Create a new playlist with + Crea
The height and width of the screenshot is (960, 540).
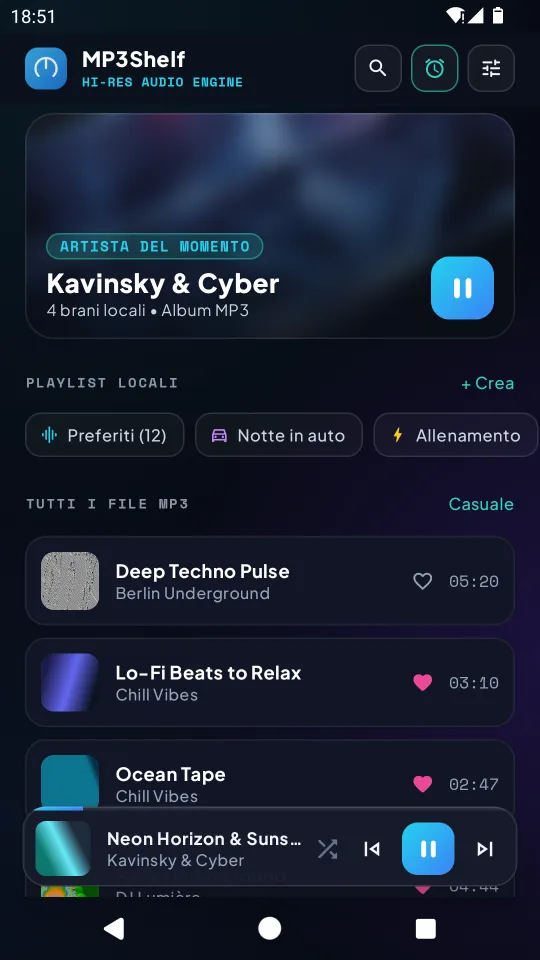tap(487, 383)
